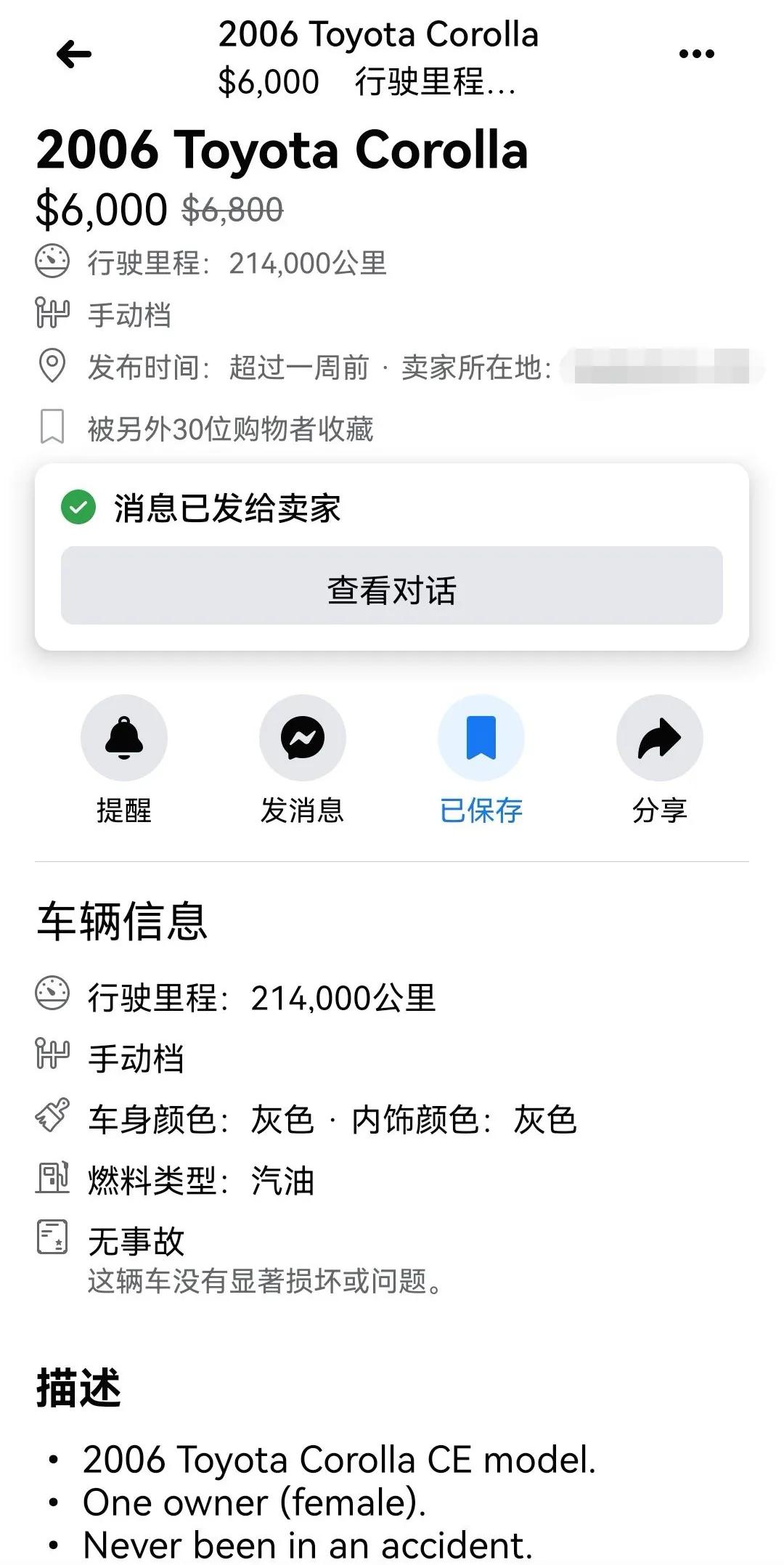Click the 2006 Toyota Corolla title link
Screen dimensions: 784x1565
(x=283, y=150)
